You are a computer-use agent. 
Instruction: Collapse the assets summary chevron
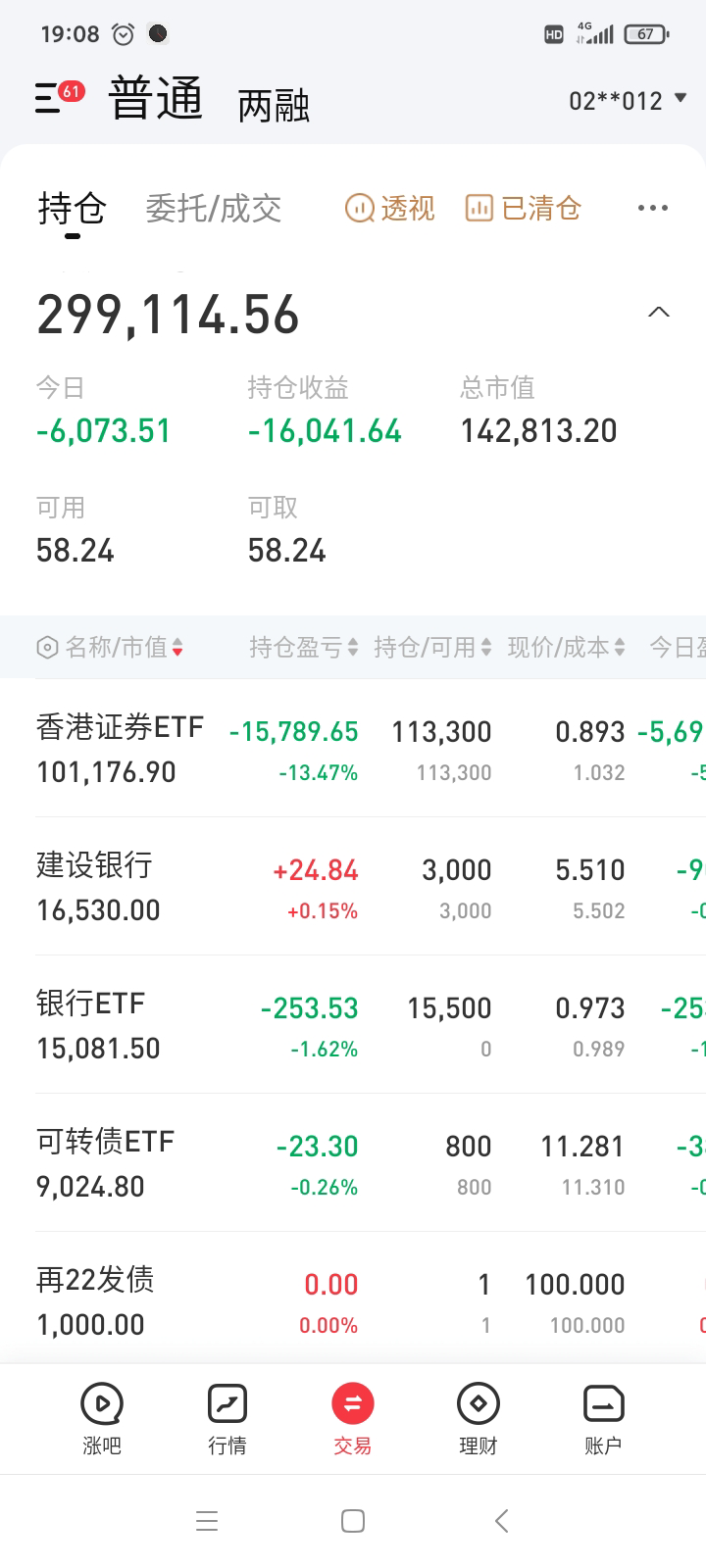click(659, 313)
